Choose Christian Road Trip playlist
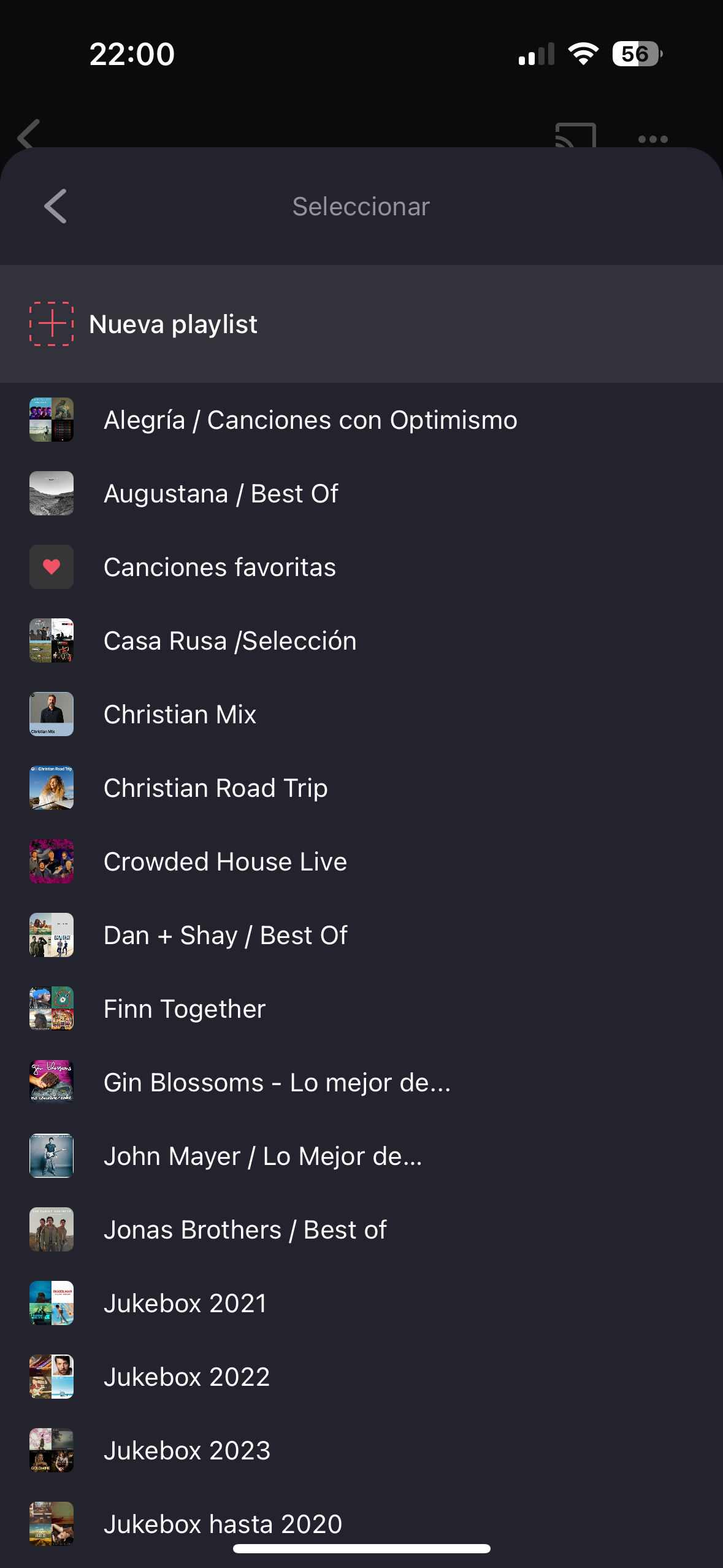The image size is (723, 1568). (x=361, y=788)
